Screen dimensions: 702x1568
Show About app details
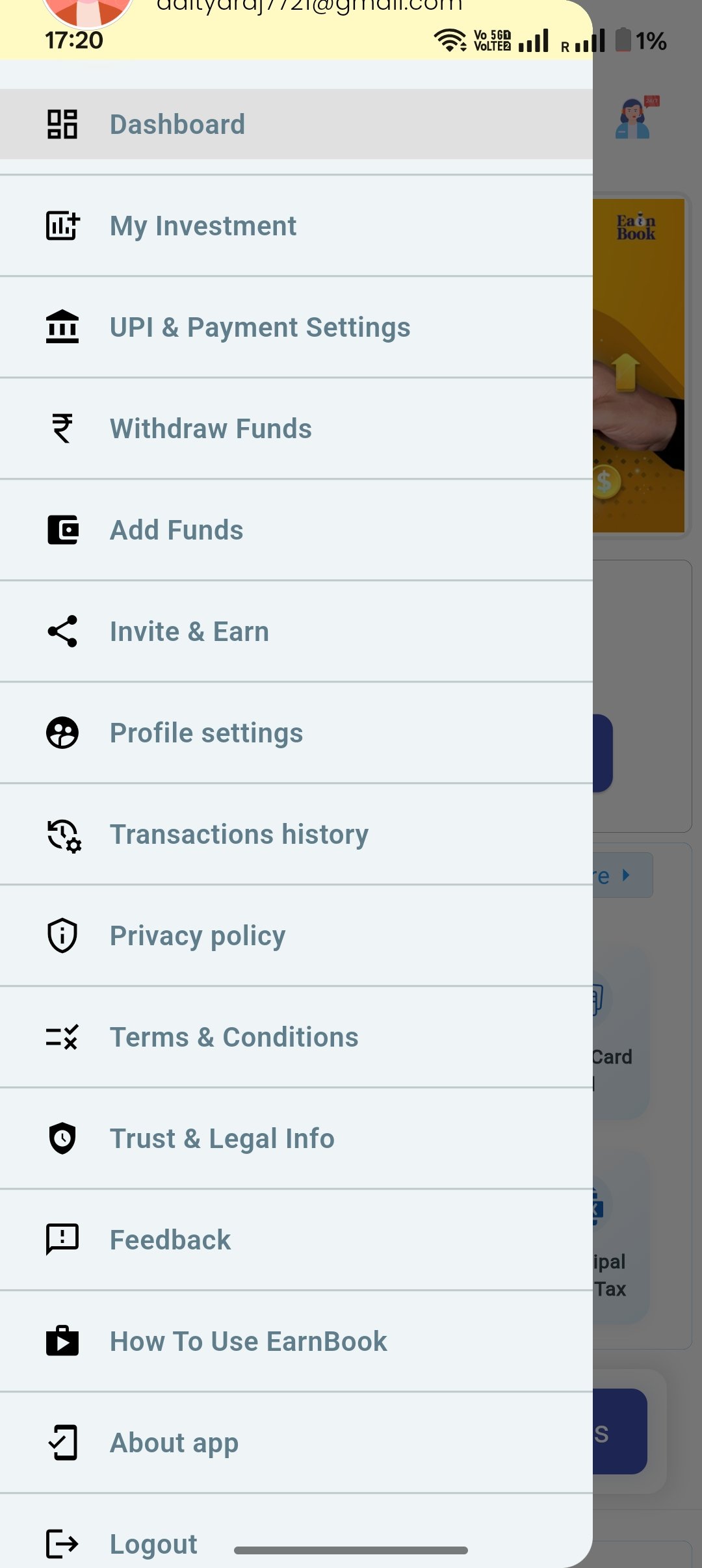tap(174, 1443)
